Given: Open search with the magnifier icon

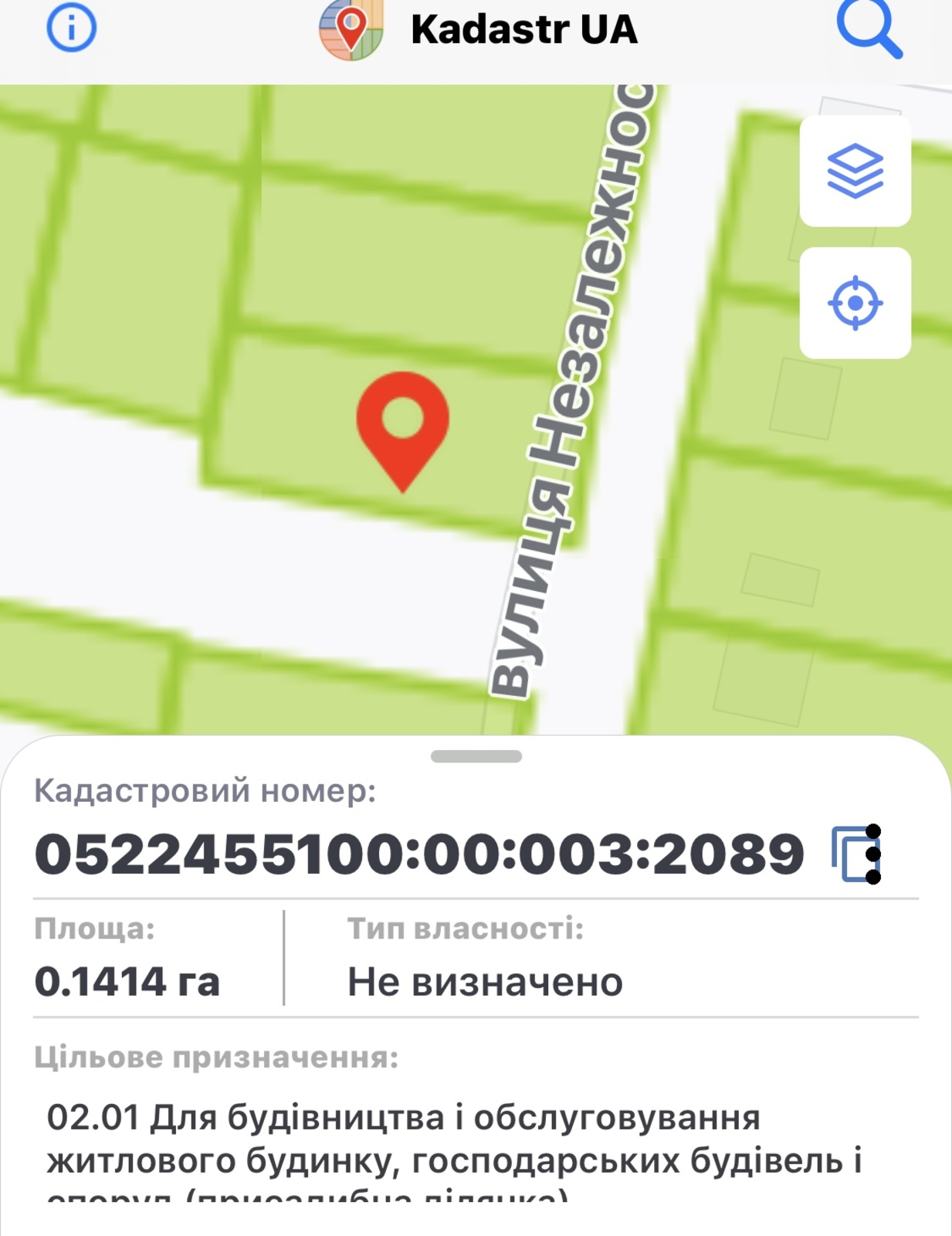Looking at the screenshot, I should click(869, 29).
